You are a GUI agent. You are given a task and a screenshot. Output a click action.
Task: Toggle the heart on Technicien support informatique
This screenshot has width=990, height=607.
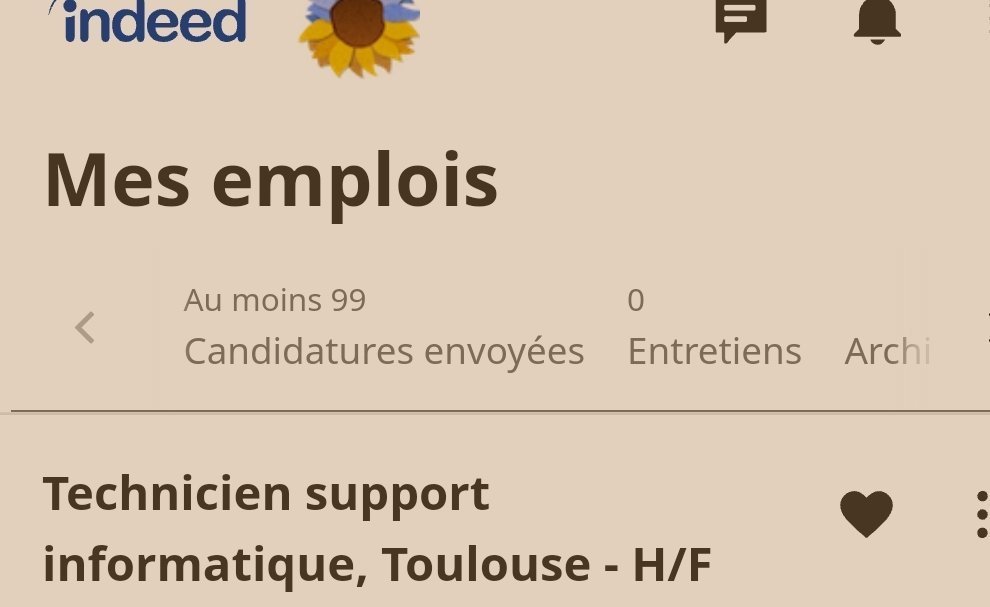(x=866, y=515)
